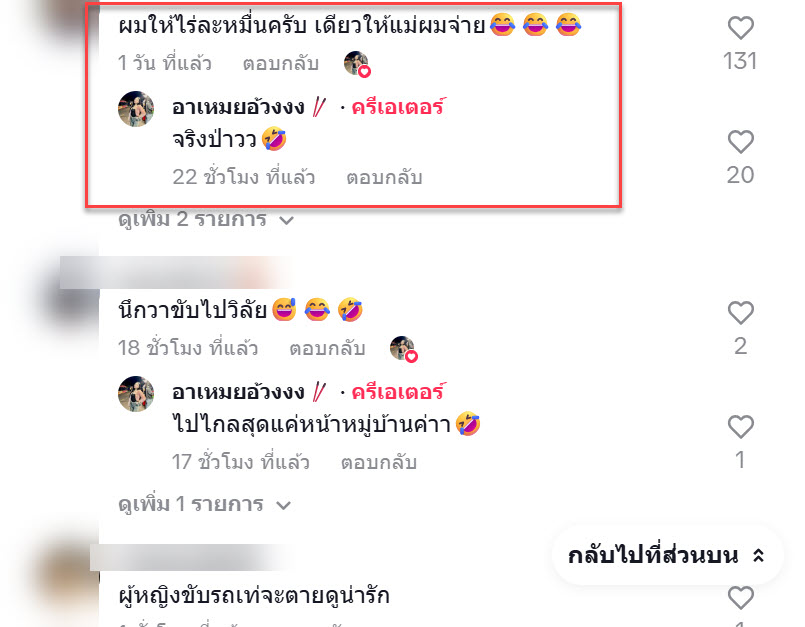The width and height of the screenshot is (805, 627).
Task: Like the comment with 131 likes
Action: tap(740, 27)
